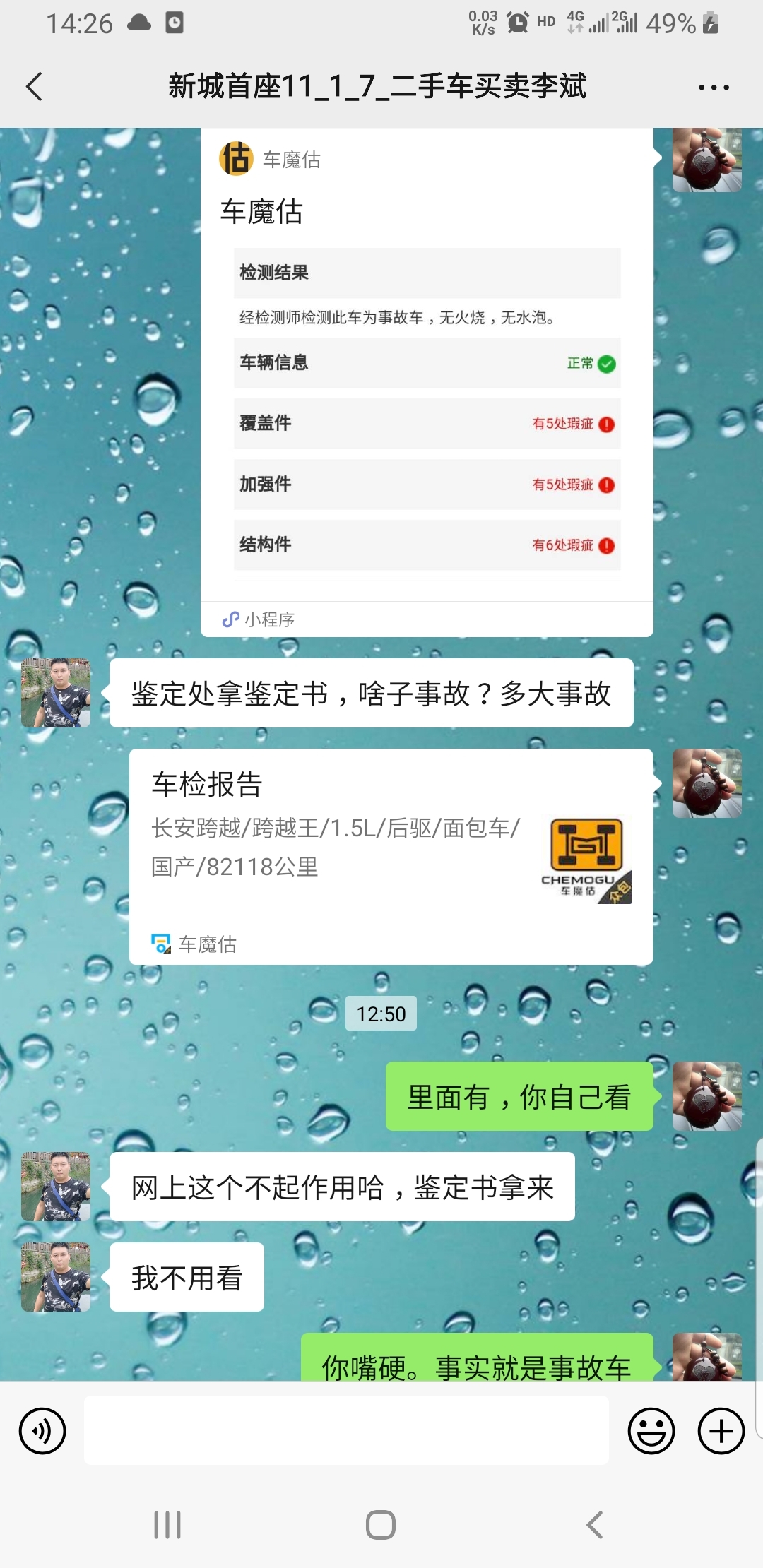The image size is (763, 1568).
Task: Switch to voice message input
Action: (x=42, y=1431)
